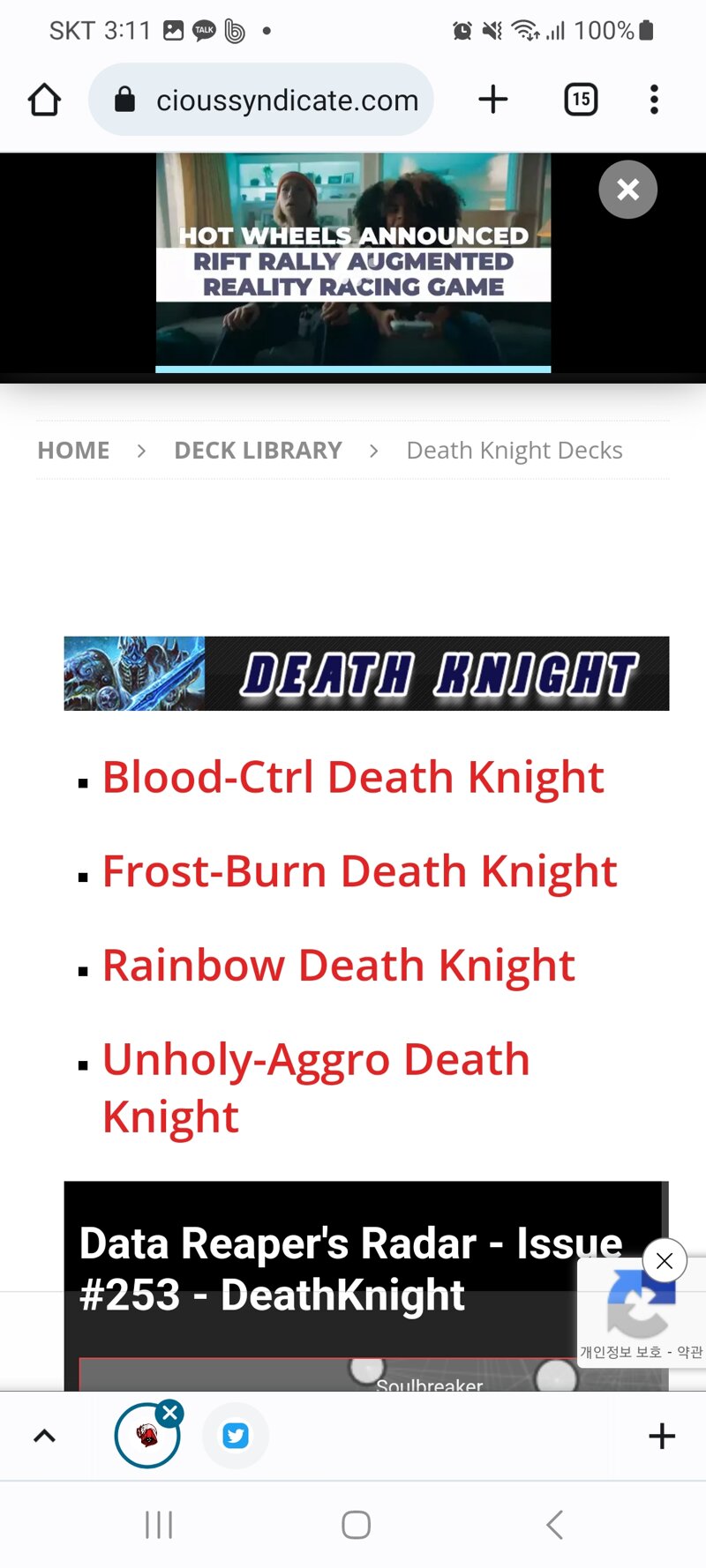Viewport: 706px width, 1568px height.
Task: Go back using system navigation
Action: tap(554, 1525)
